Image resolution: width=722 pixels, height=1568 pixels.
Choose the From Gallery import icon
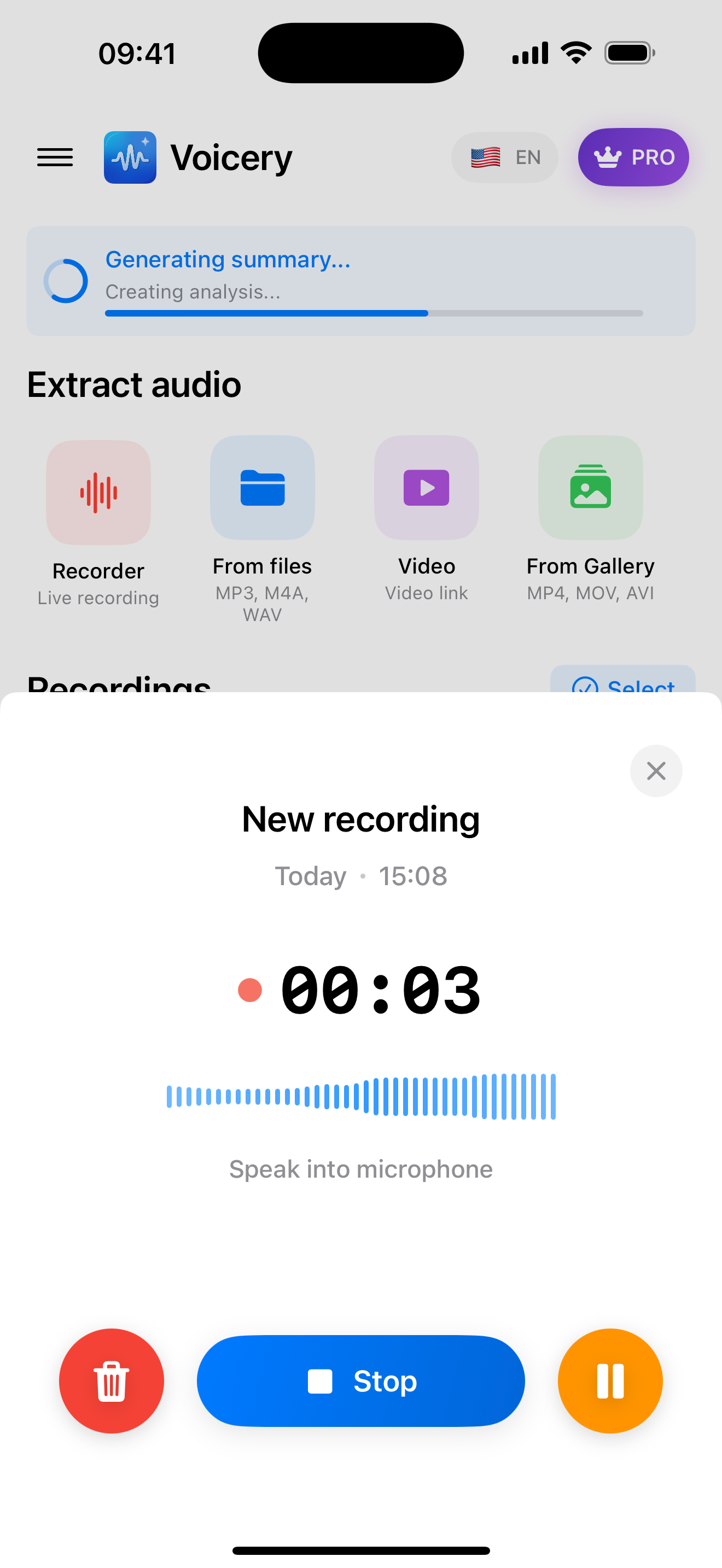pos(590,487)
